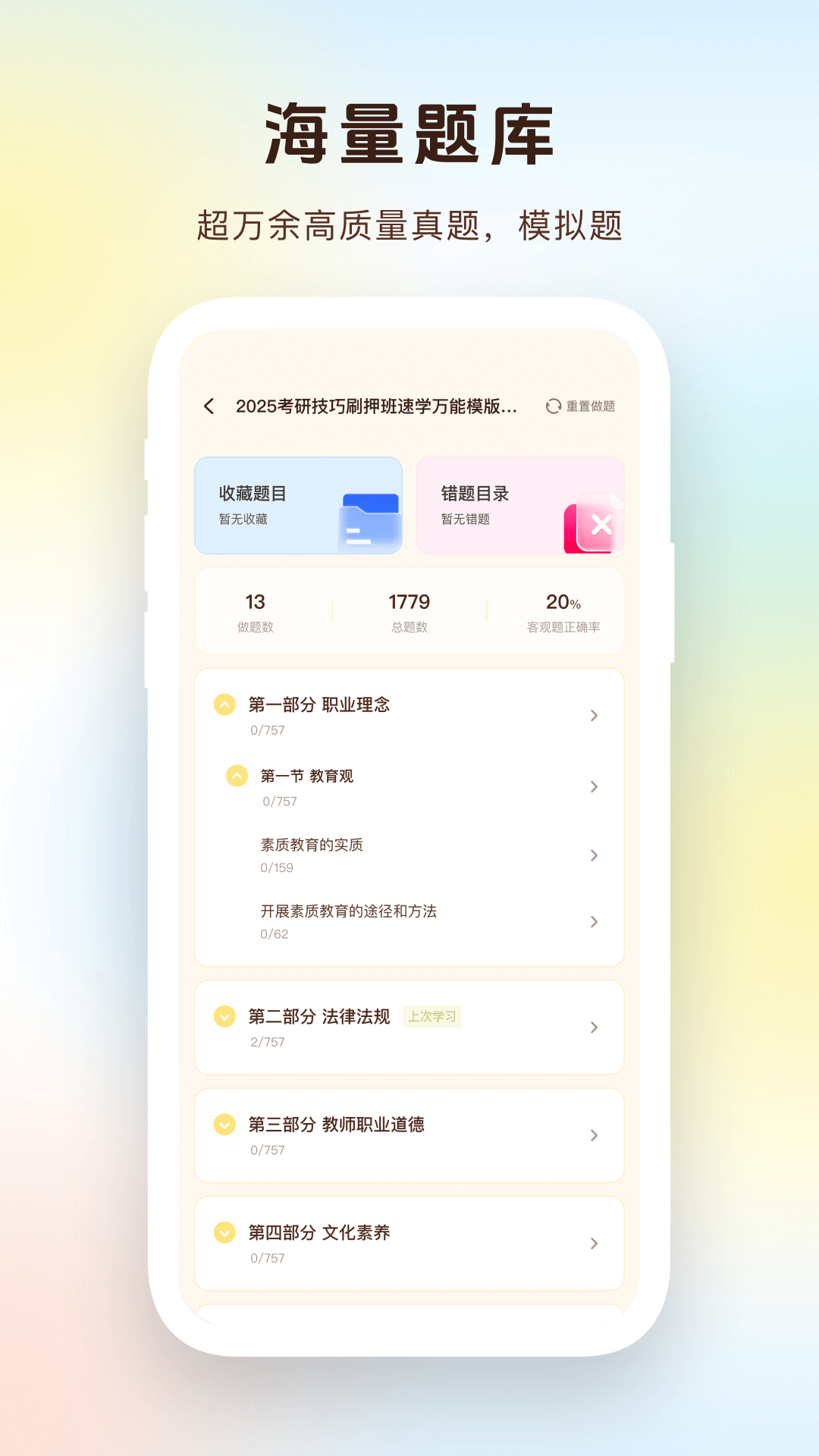This screenshot has width=819, height=1456.
Task: Click the reset icon next to 重置做题
Action: click(553, 407)
